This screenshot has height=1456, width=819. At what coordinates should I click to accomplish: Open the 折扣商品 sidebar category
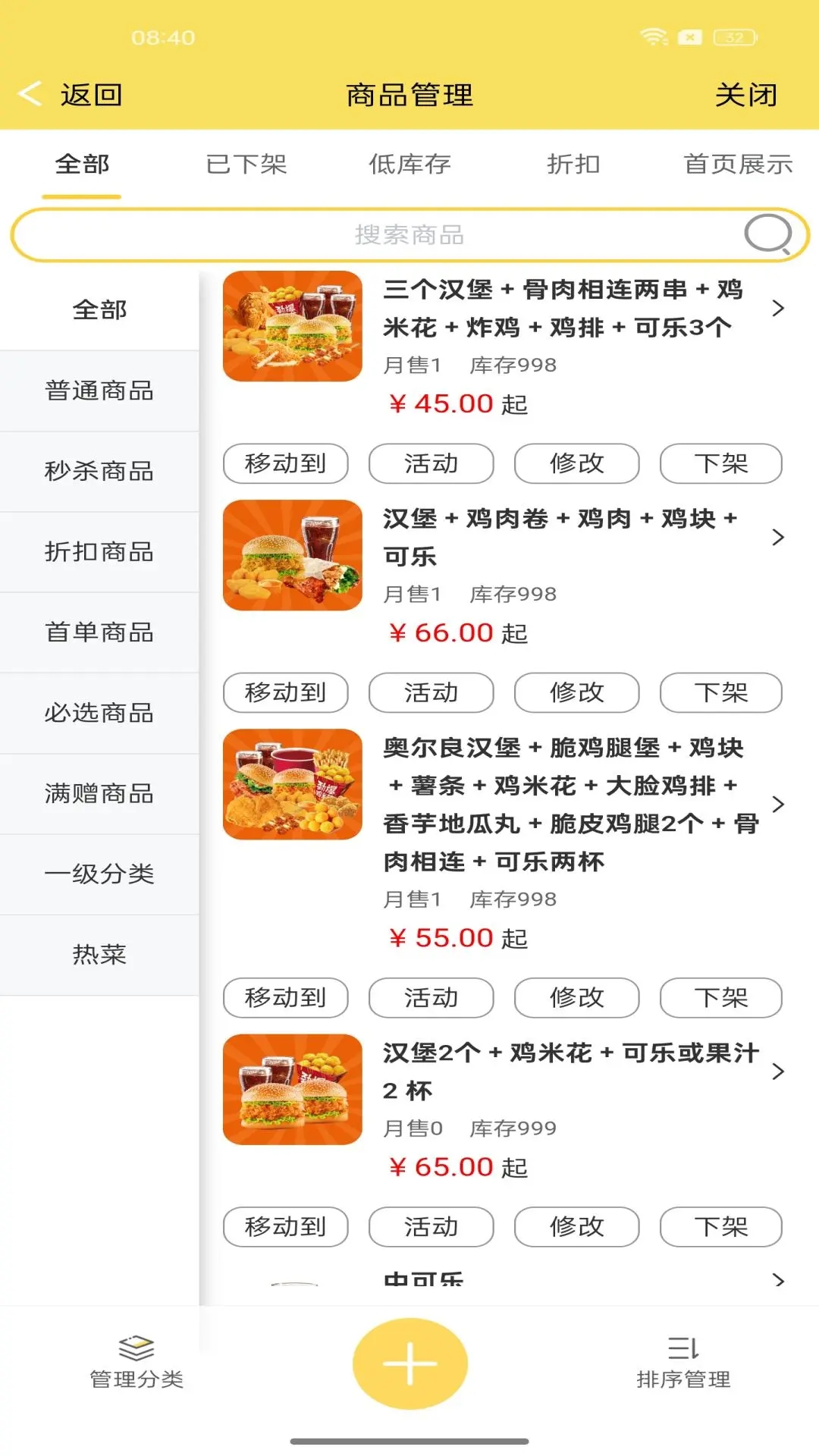pyautogui.click(x=99, y=551)
